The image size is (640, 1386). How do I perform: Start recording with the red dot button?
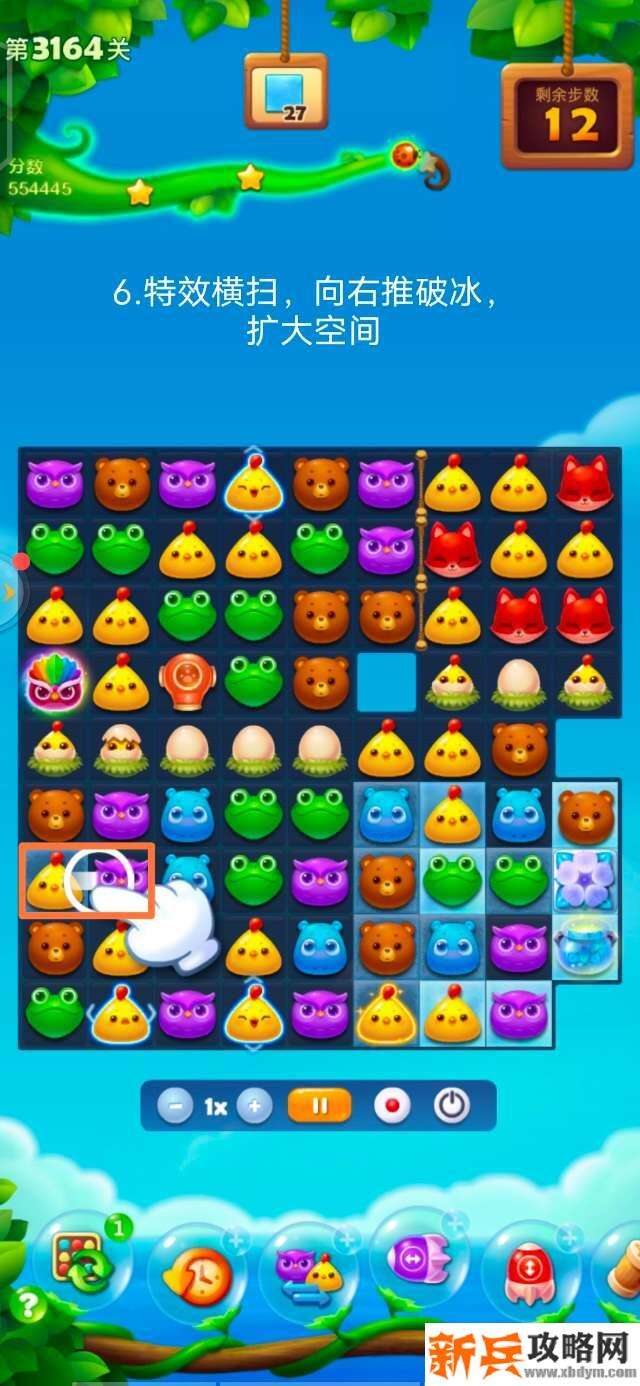pos(392,1107)
